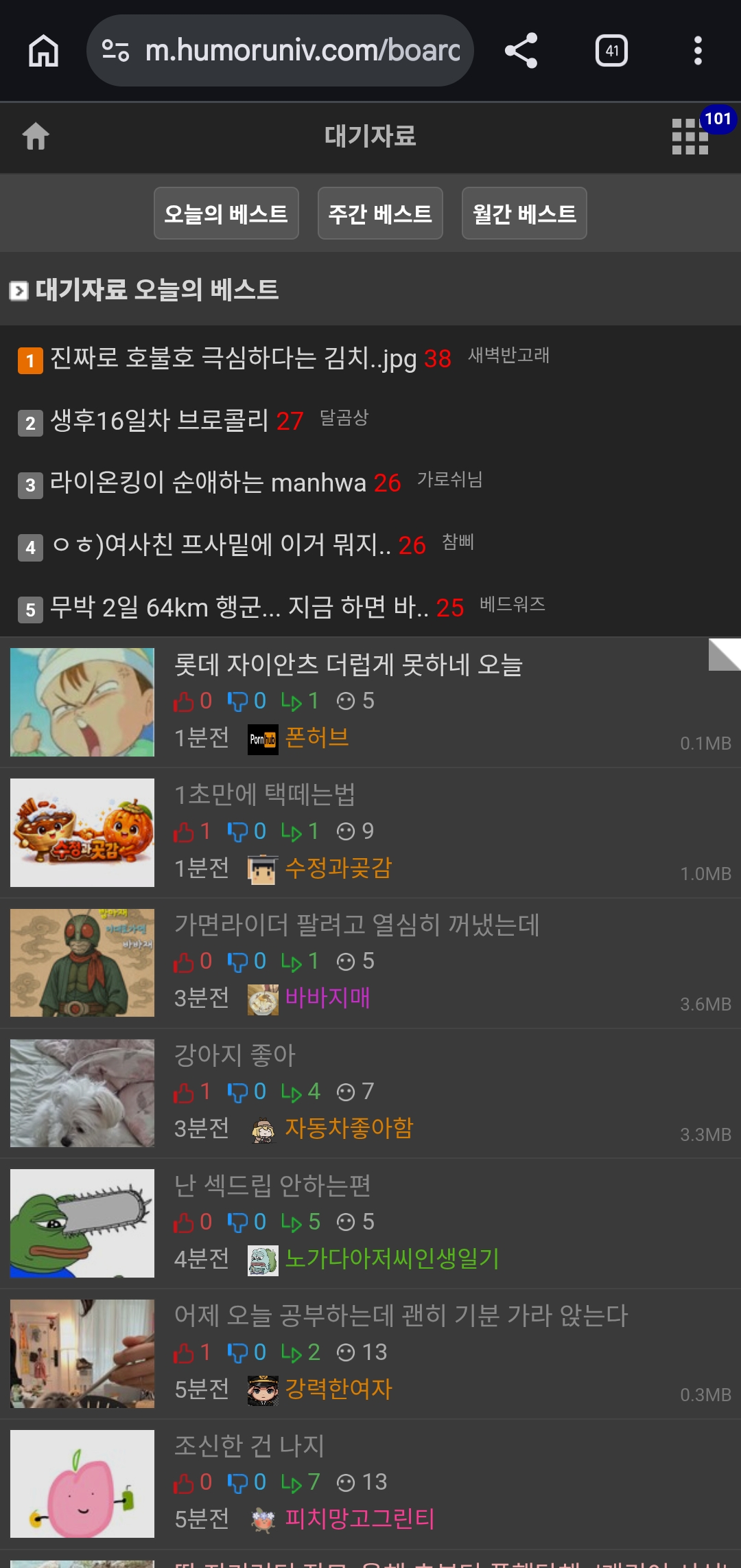This screenshot has width=741, height=1568.
Task: Switch to 월간 베스트
Action: coord(524,214)
